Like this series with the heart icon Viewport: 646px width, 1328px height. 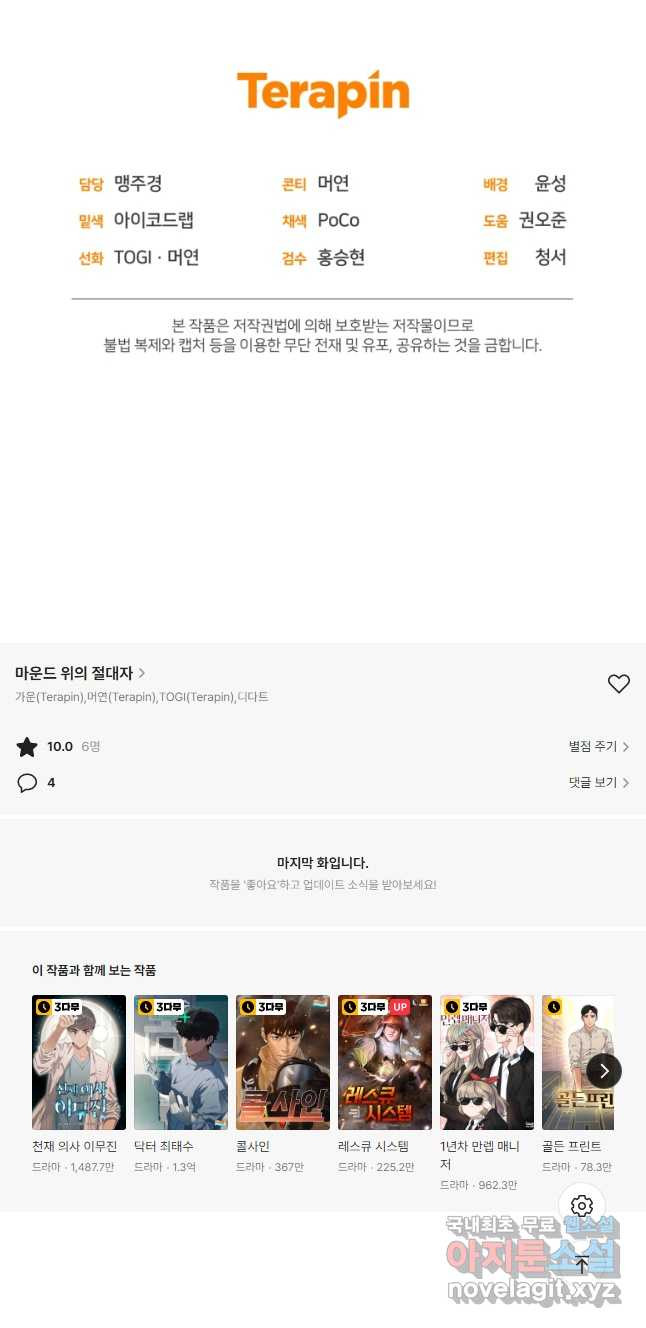click(x=619, y=684)
